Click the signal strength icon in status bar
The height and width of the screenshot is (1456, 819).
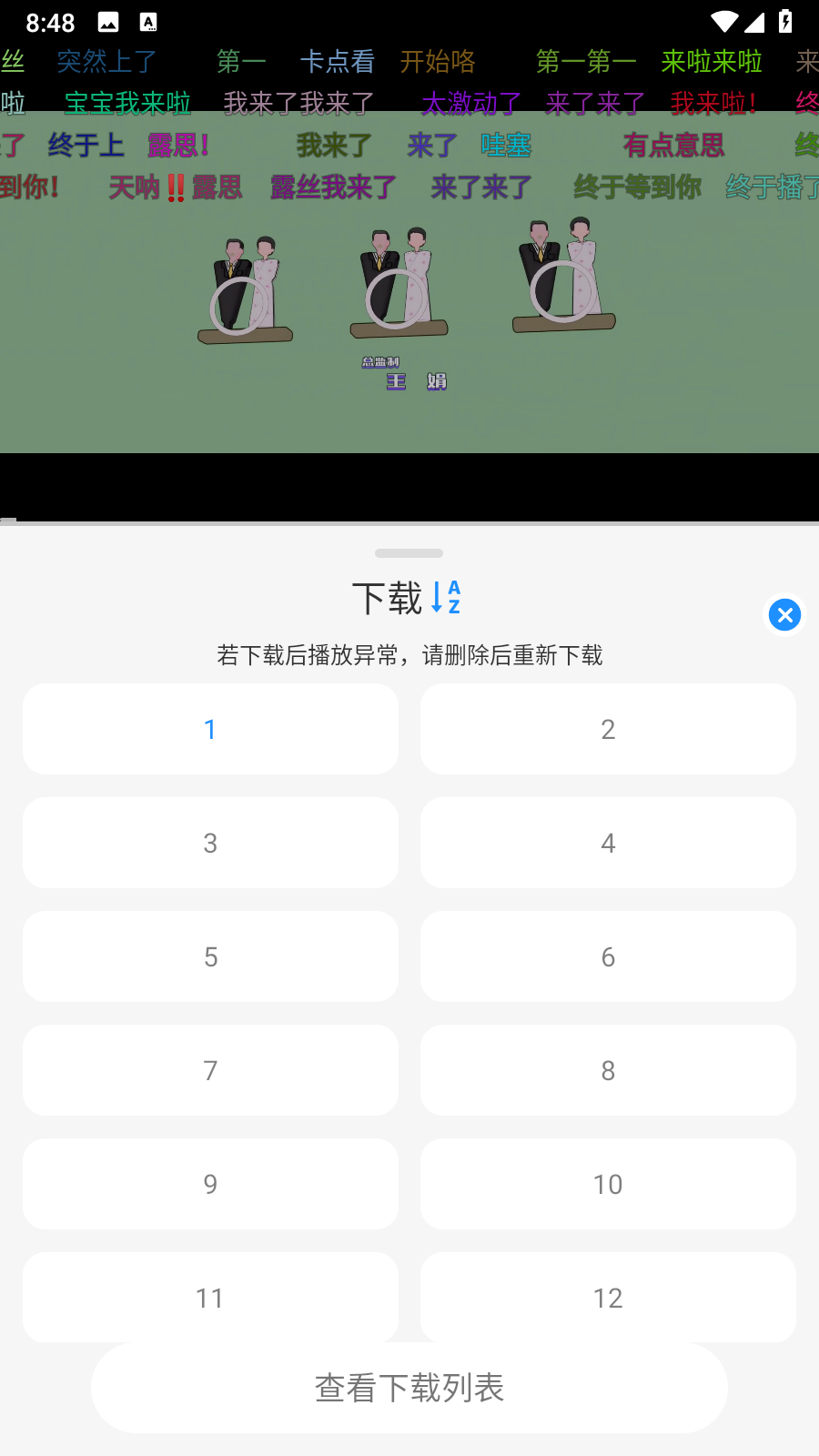pos(755,22)
